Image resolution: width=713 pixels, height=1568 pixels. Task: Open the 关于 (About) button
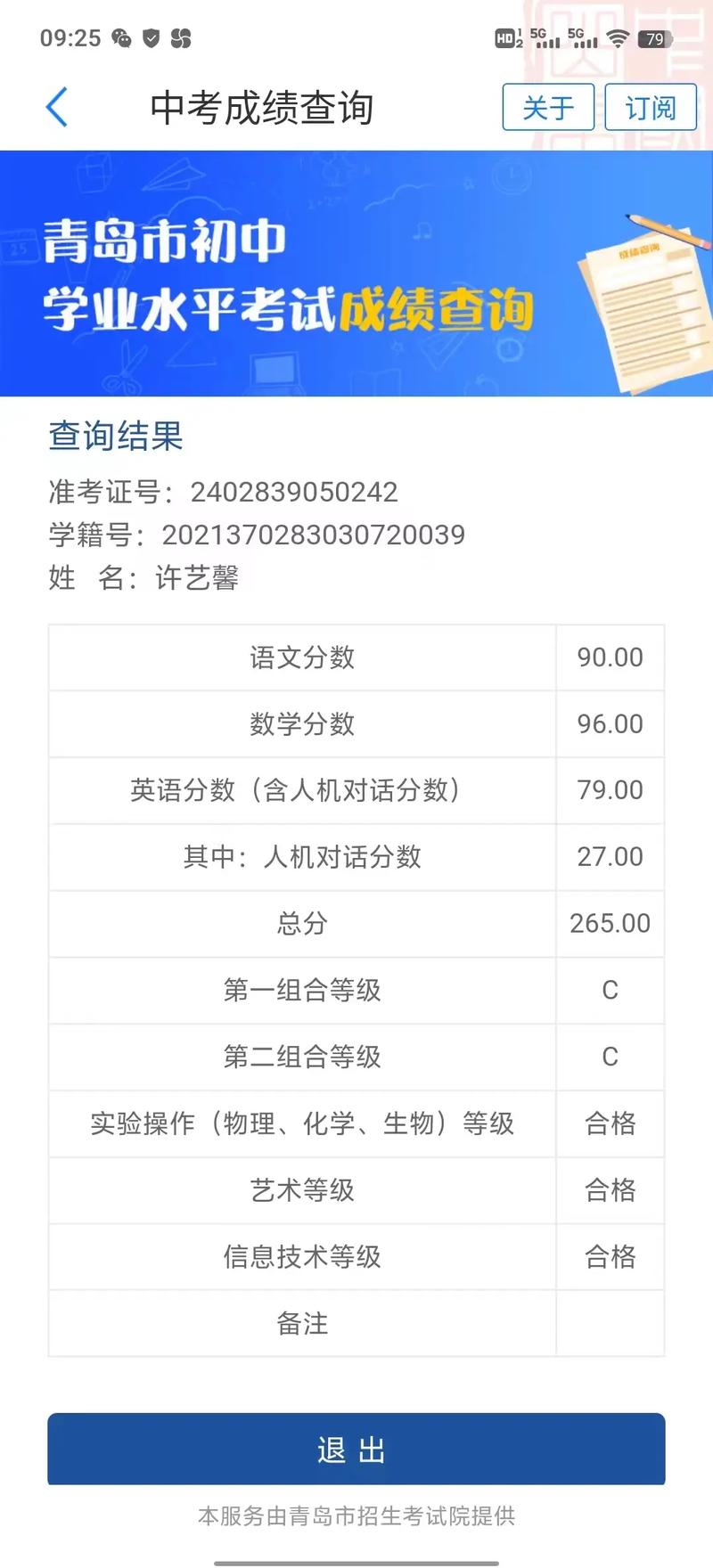[548, 108]
